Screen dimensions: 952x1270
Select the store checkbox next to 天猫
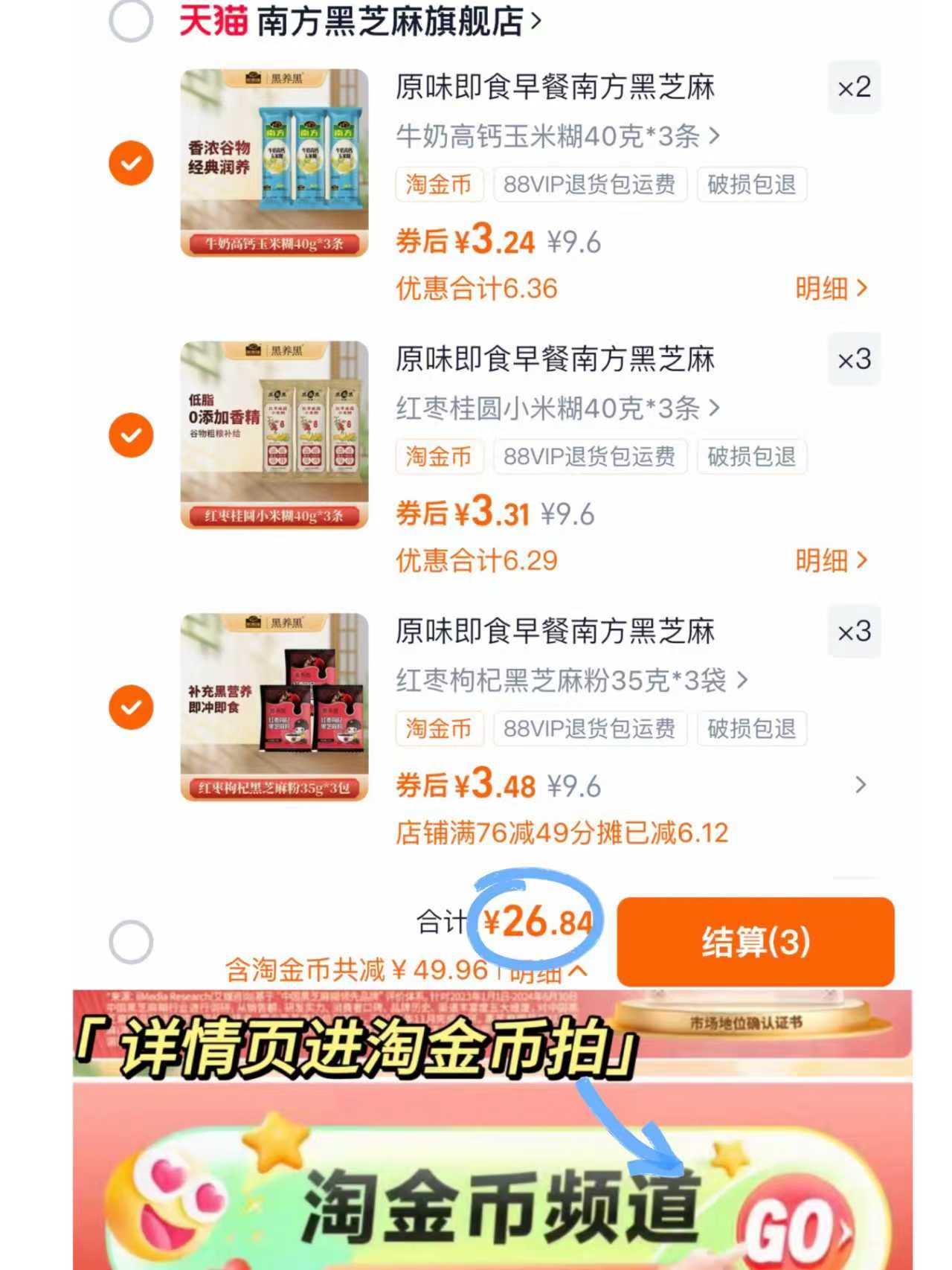tap(131, 21)
